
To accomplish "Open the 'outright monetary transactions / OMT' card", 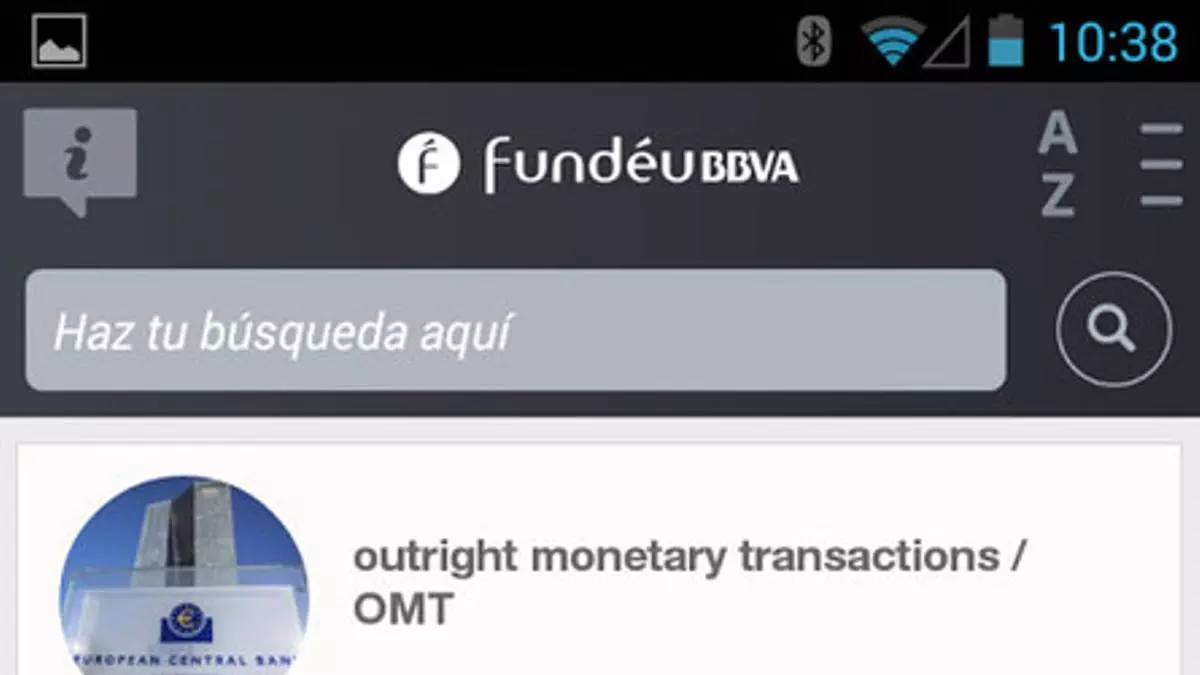I will (x=688, y=581).
